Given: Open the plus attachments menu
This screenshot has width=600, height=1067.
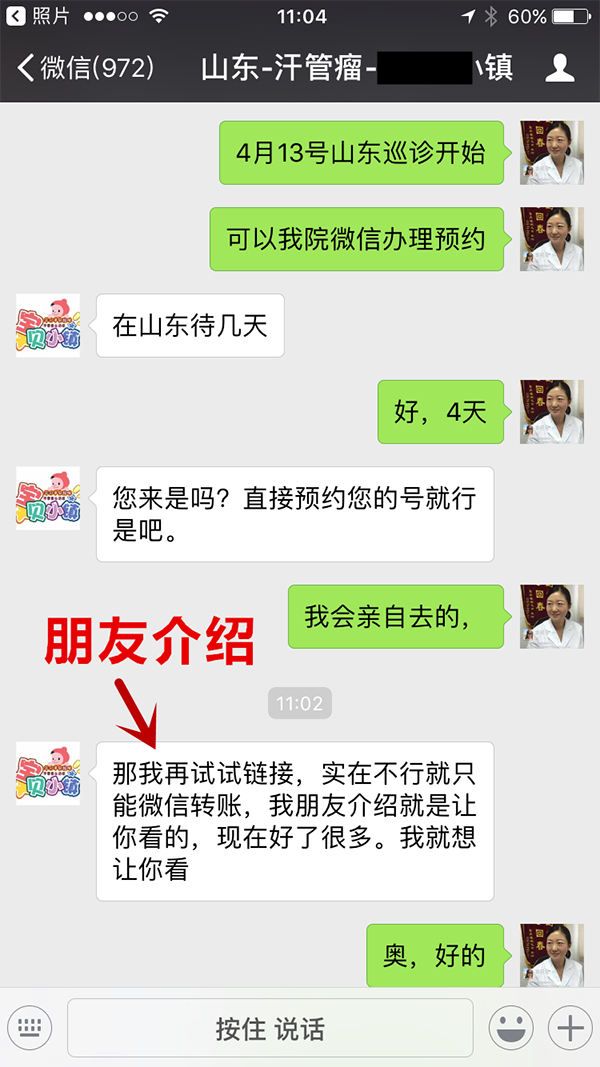Looking at the screenshot, I should (x=570, y=1027).
